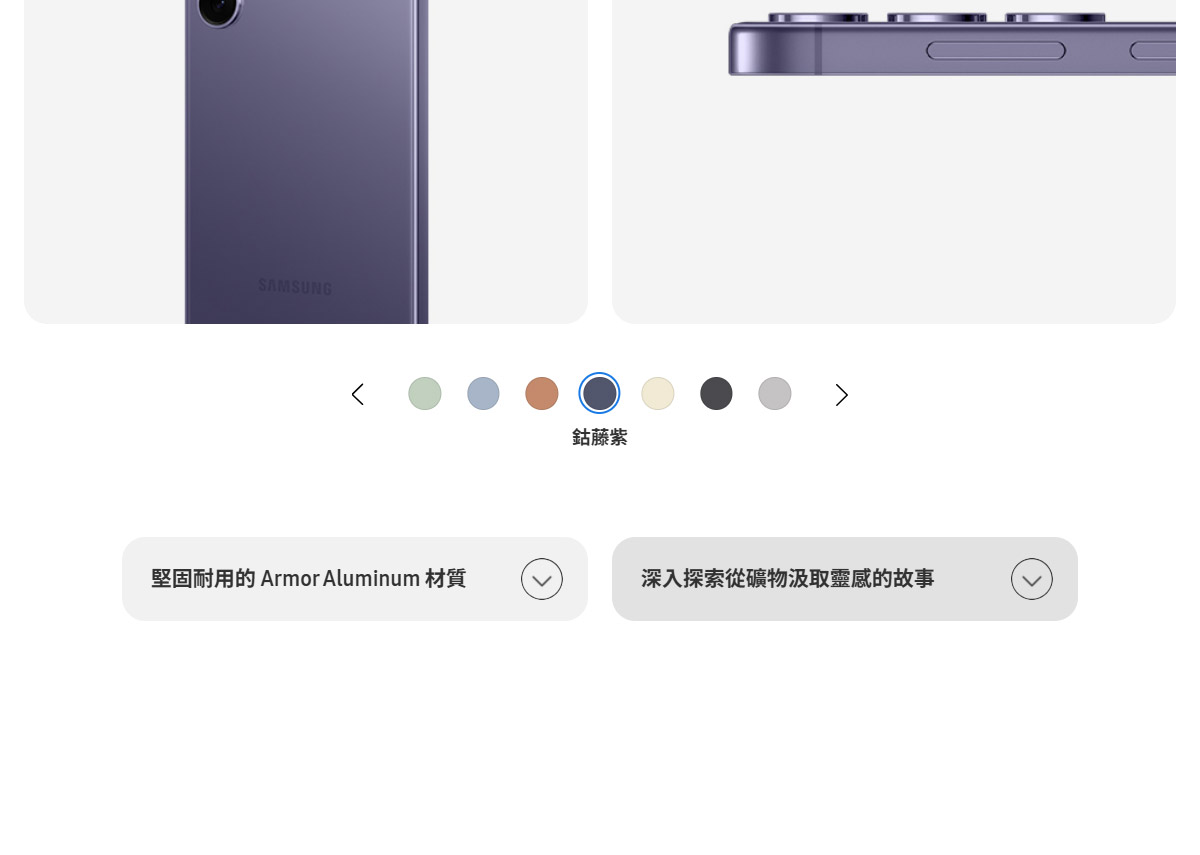Pick the silver gray color swatch

[775, 394]
